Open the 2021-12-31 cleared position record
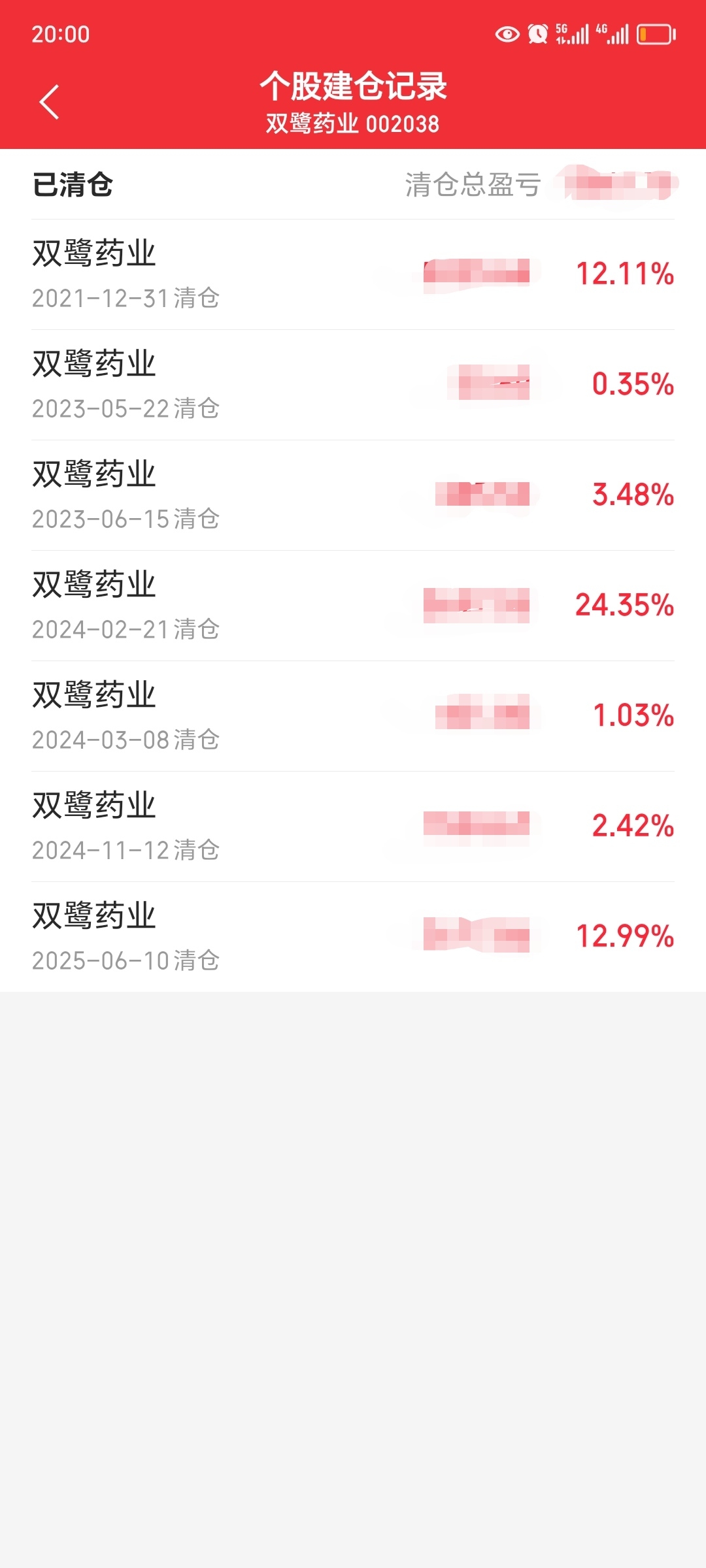Image resolution: width=706 pixels, height=1568 pixels. (x=353, y=274)
